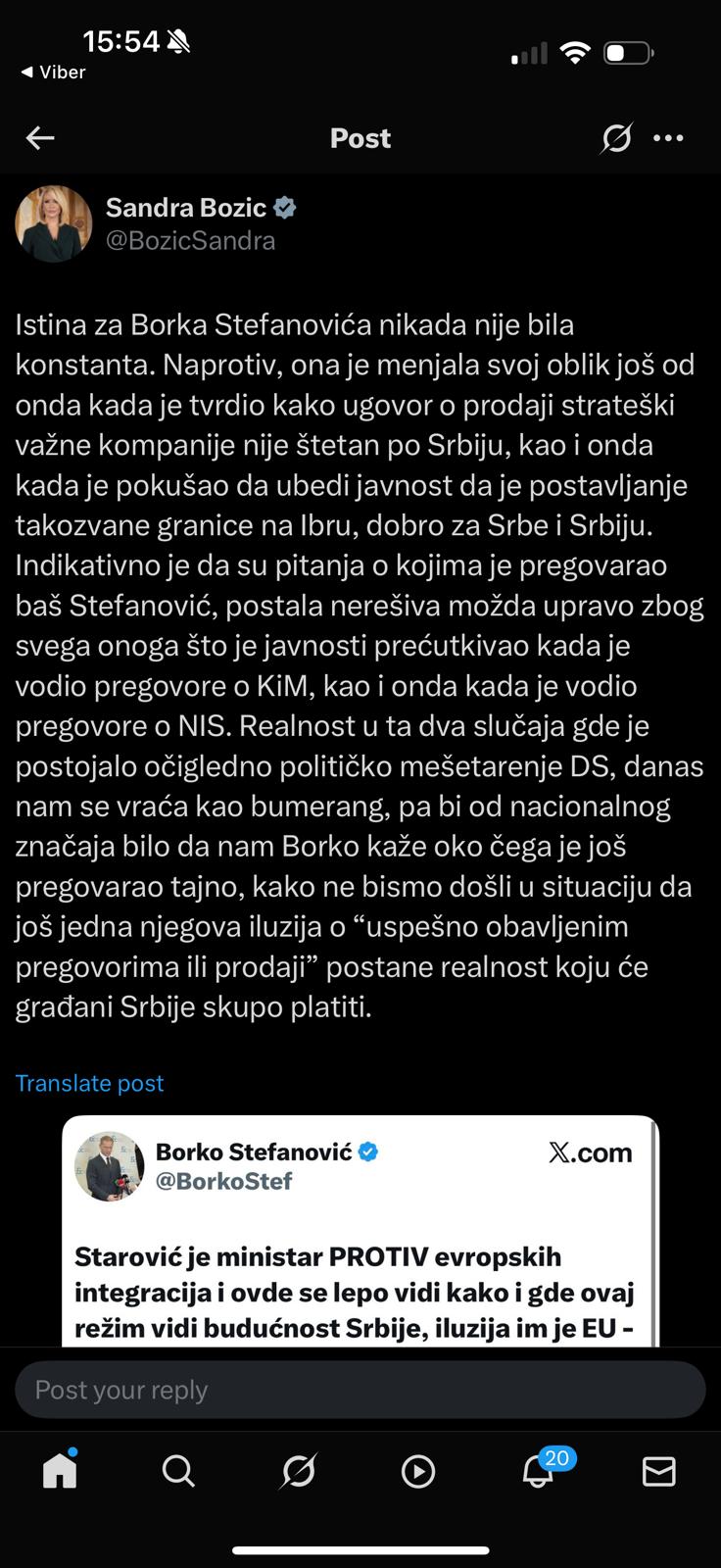Tap Translate post link
This screenshot has height=1568, width=721.
(x=89, y=1083)
